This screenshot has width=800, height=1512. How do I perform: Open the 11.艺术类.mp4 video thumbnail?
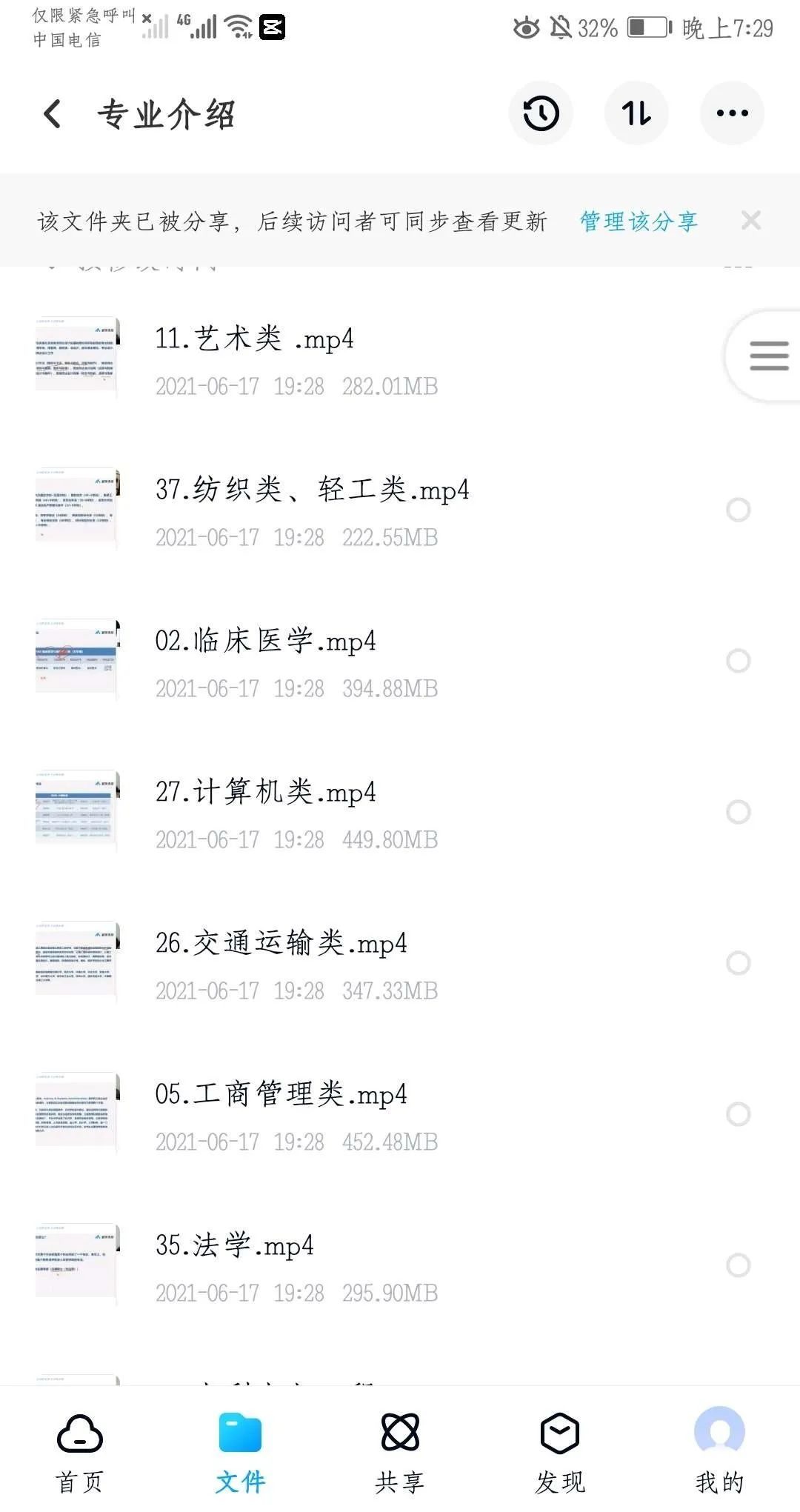tap(78, 356)
